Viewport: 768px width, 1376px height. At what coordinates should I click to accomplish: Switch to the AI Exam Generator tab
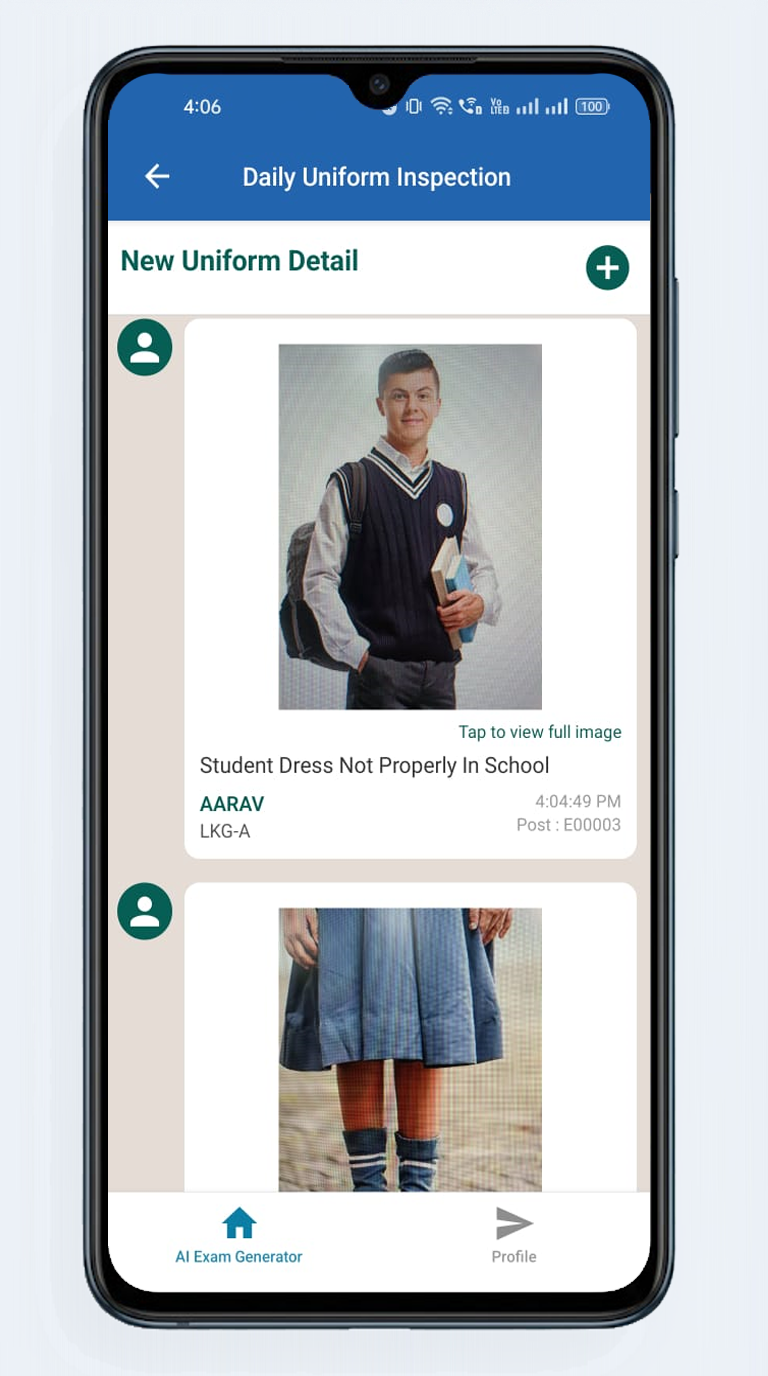[x=239, y=1236]
